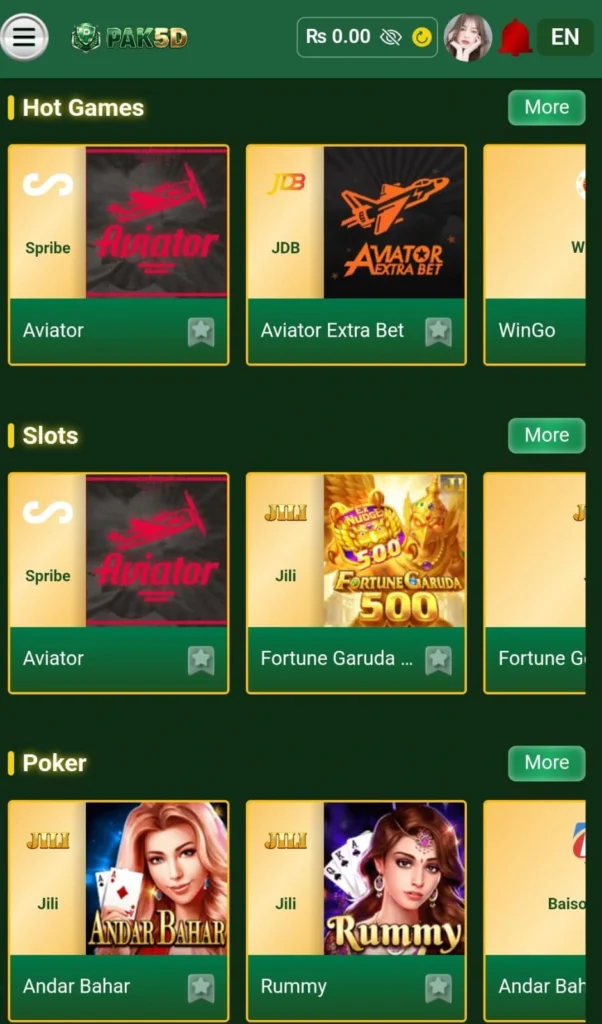Image resolution: width=602 pixels, height=1024 pixels.
Task: Open the notifications bell
Action: [515, 37]
